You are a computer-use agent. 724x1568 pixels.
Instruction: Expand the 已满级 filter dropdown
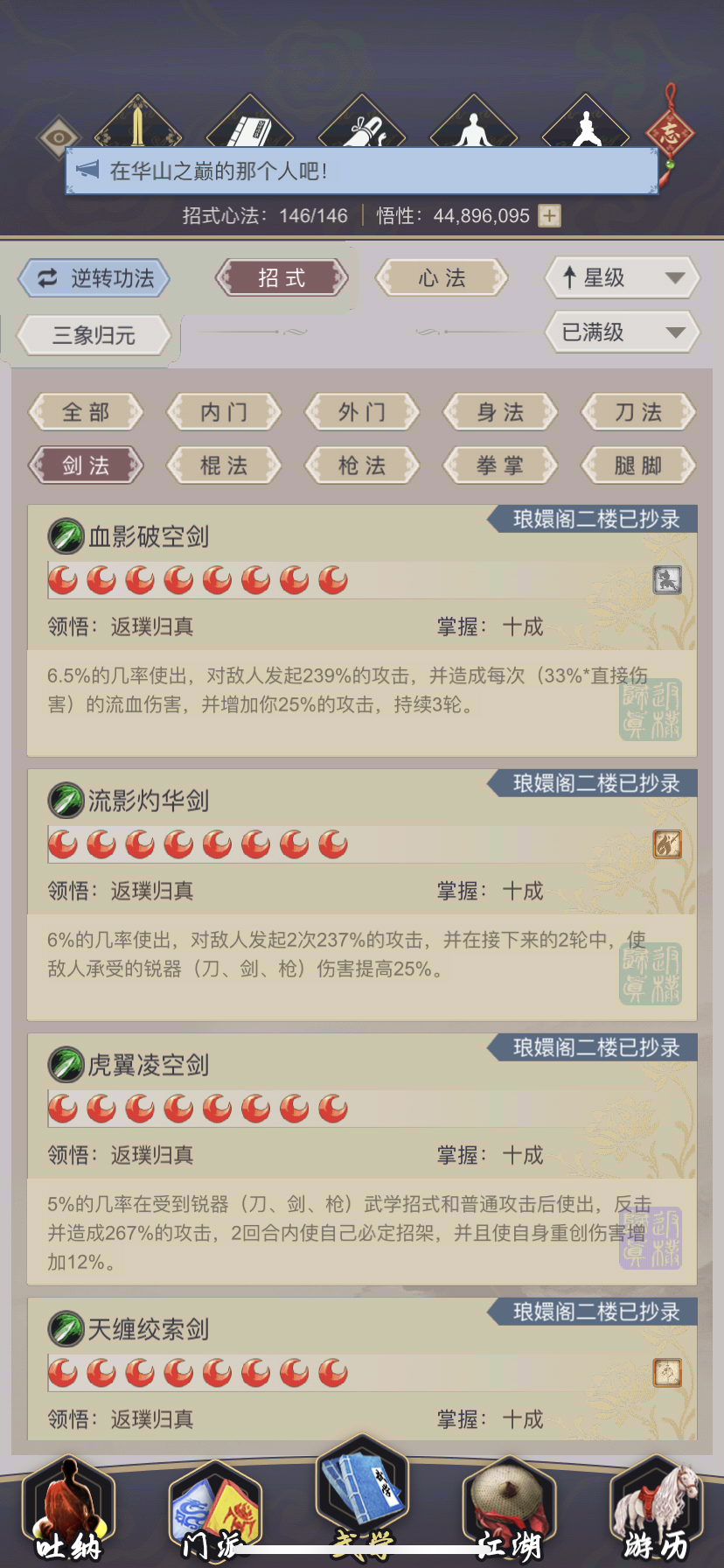(x=622, y=332)
